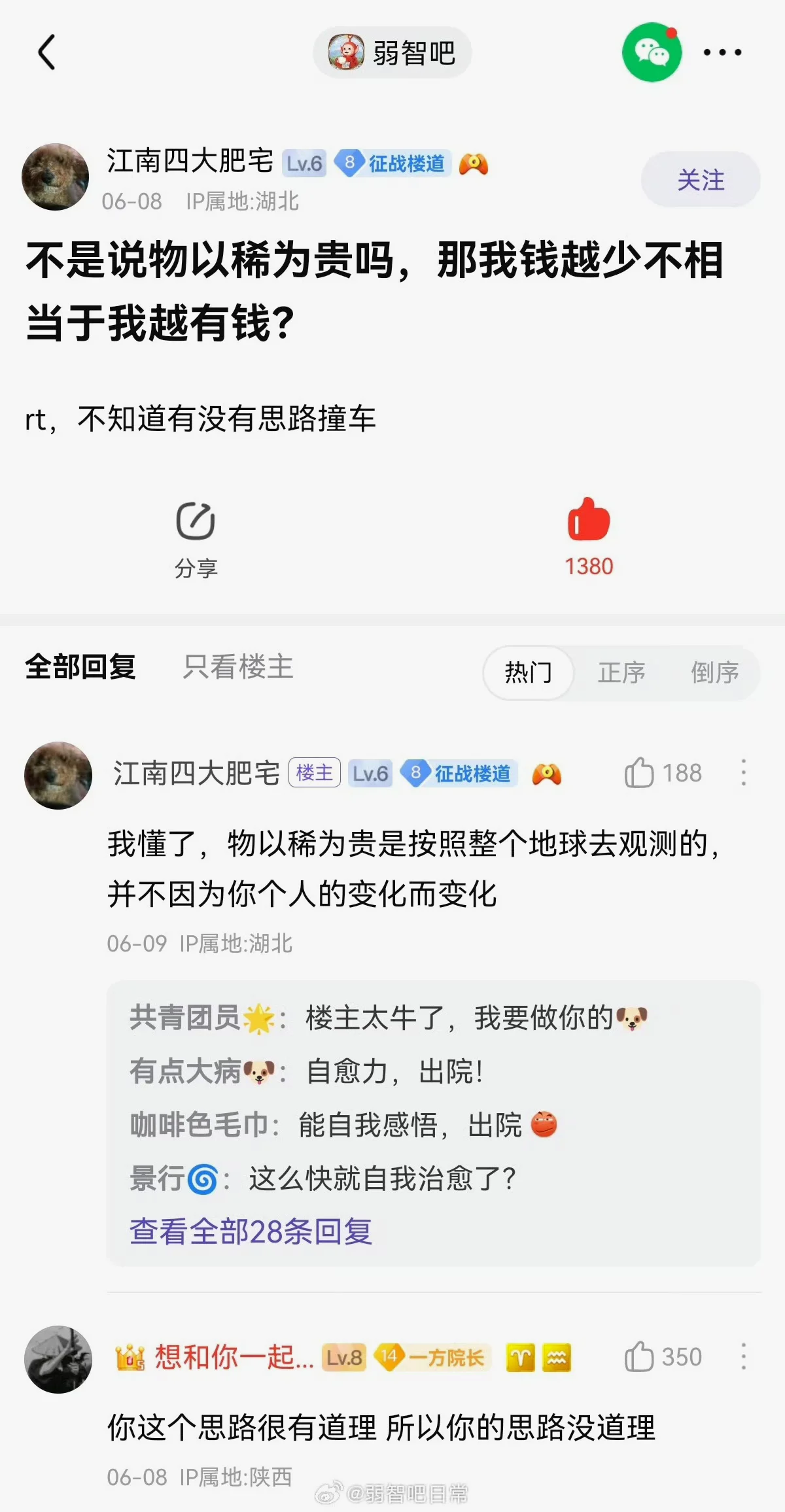View all 28 replies via 查看全部28条回复
Image resolution: width=785 pixels, height=1512 pixels.
[x=251, y=1232]
